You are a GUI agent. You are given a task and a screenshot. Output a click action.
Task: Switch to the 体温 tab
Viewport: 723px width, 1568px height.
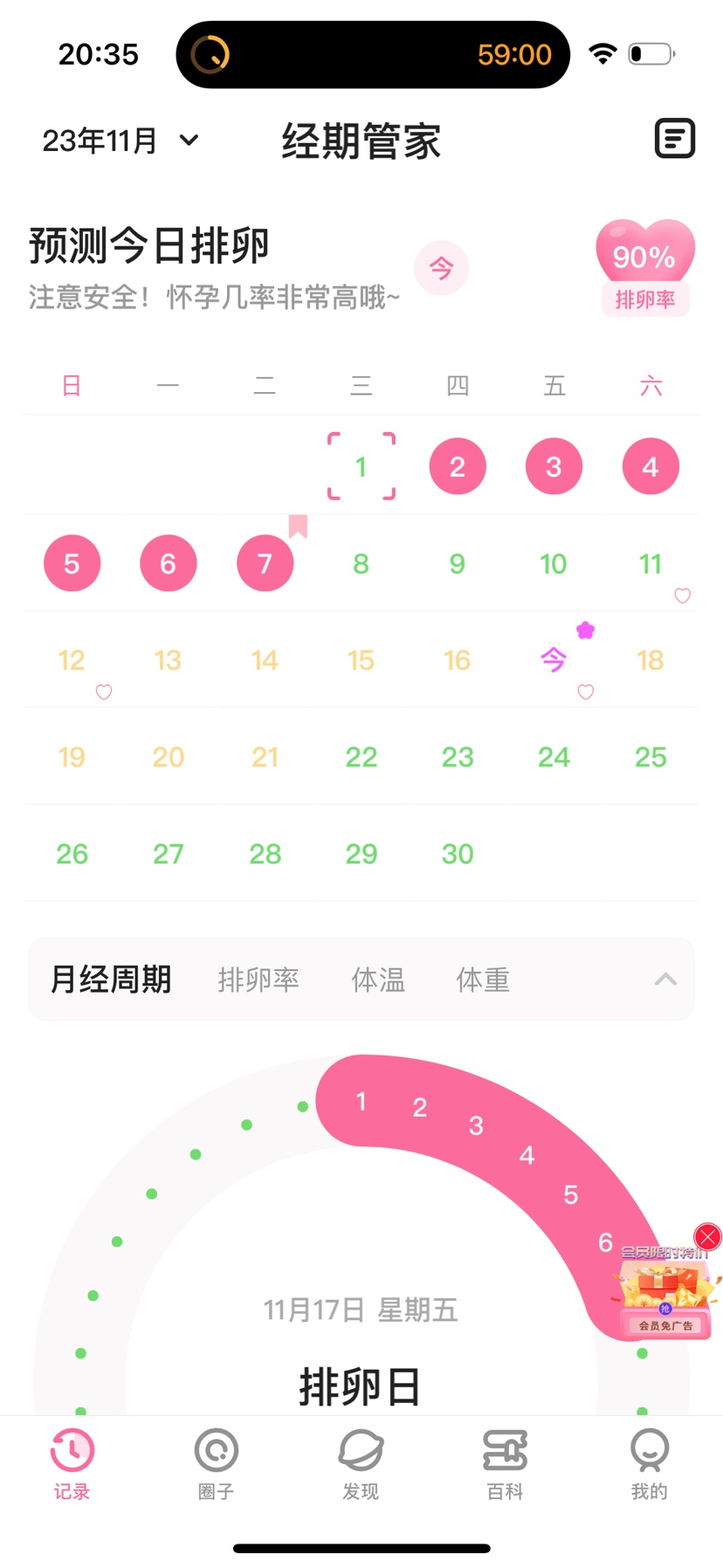pyautogui.click(x=378, y=980)
